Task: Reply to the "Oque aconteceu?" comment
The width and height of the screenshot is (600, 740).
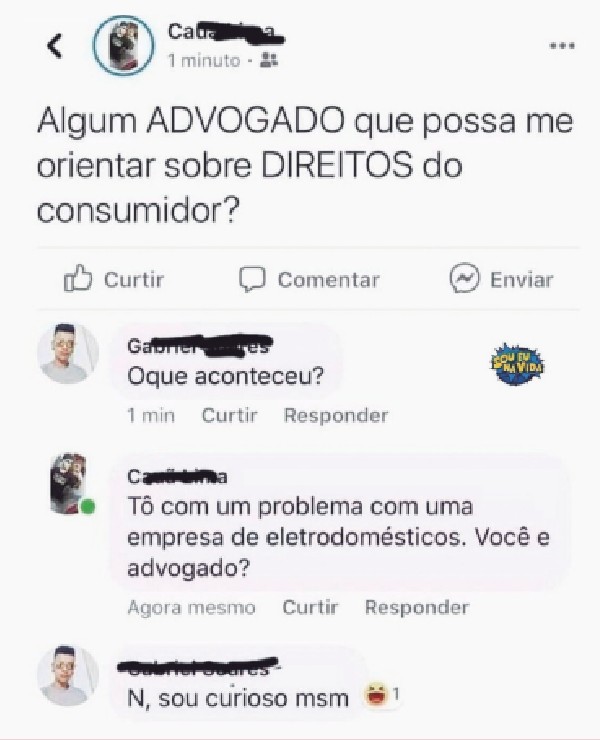Action: (x=335, y=415)
